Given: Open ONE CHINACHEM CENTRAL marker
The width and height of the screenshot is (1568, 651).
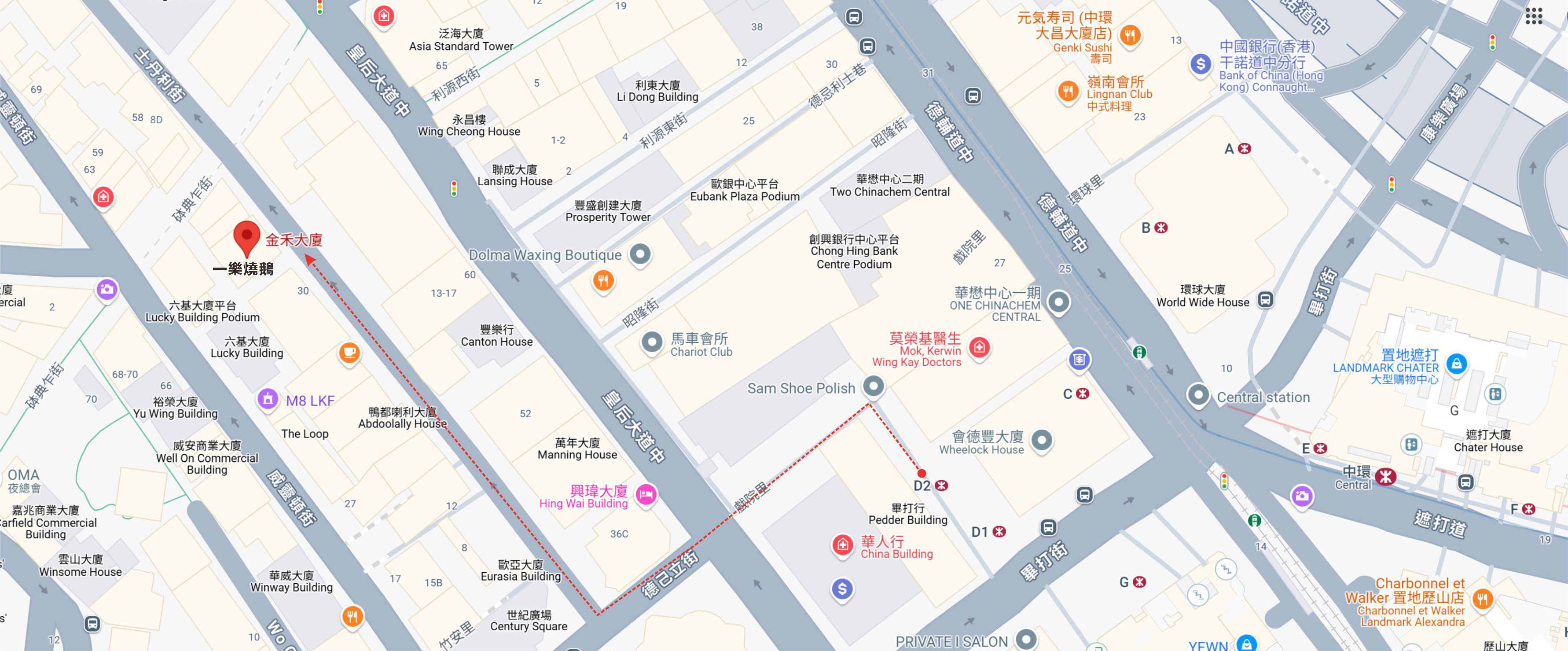Looking at the screenshot, I should (x=1058, y=302).
